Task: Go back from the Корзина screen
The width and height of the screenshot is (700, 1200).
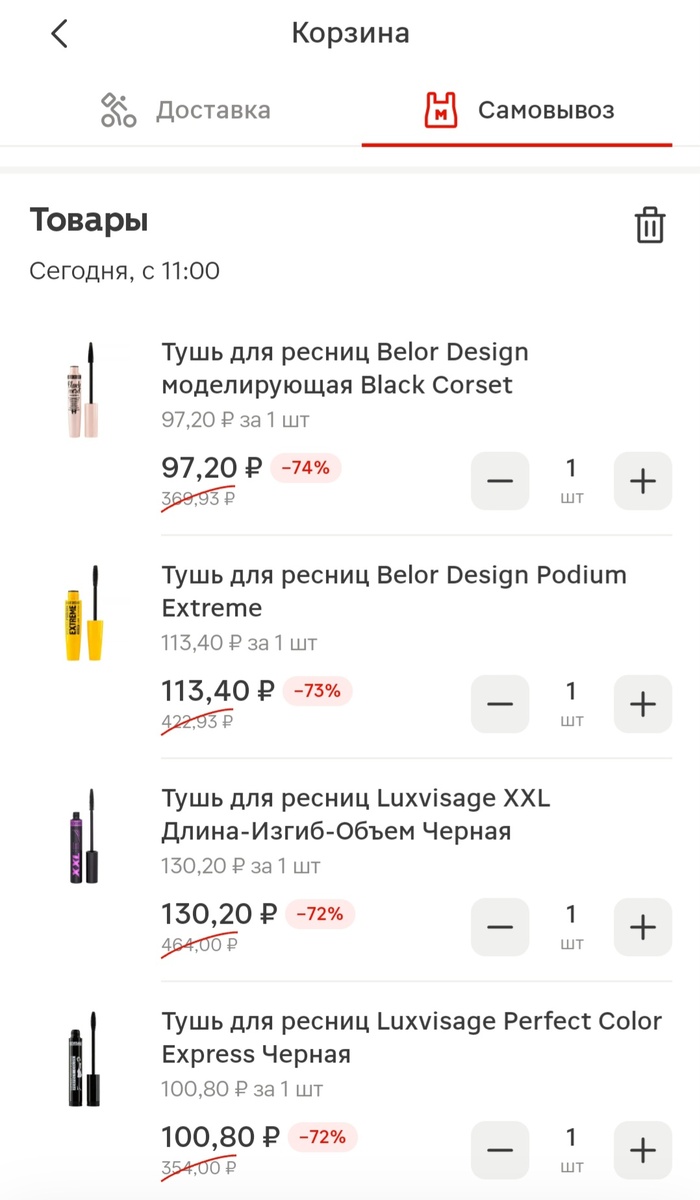Action: [59, 33]
